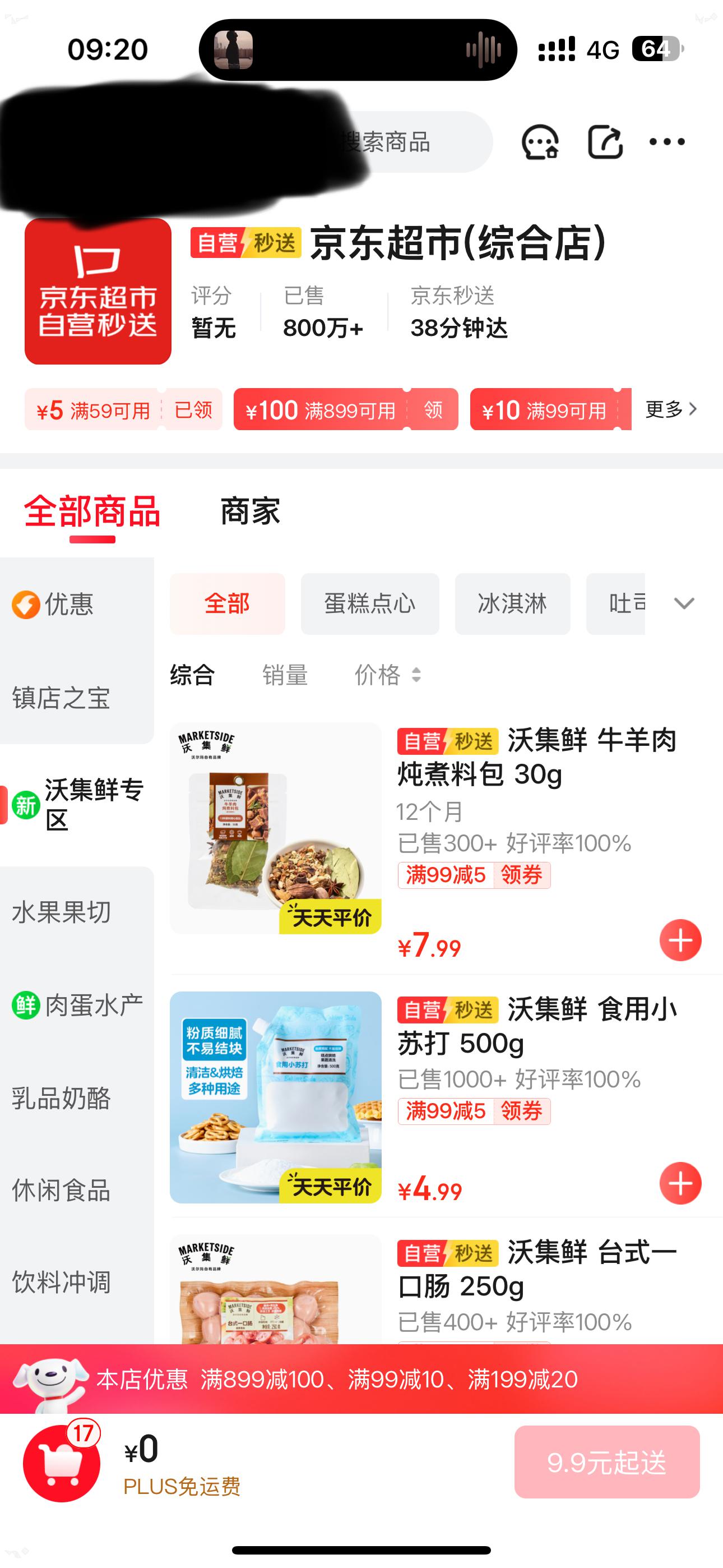The height and width of the screenshot is (1568, 723).
Task: Open 水果果切 category
Action: point(62,912)
